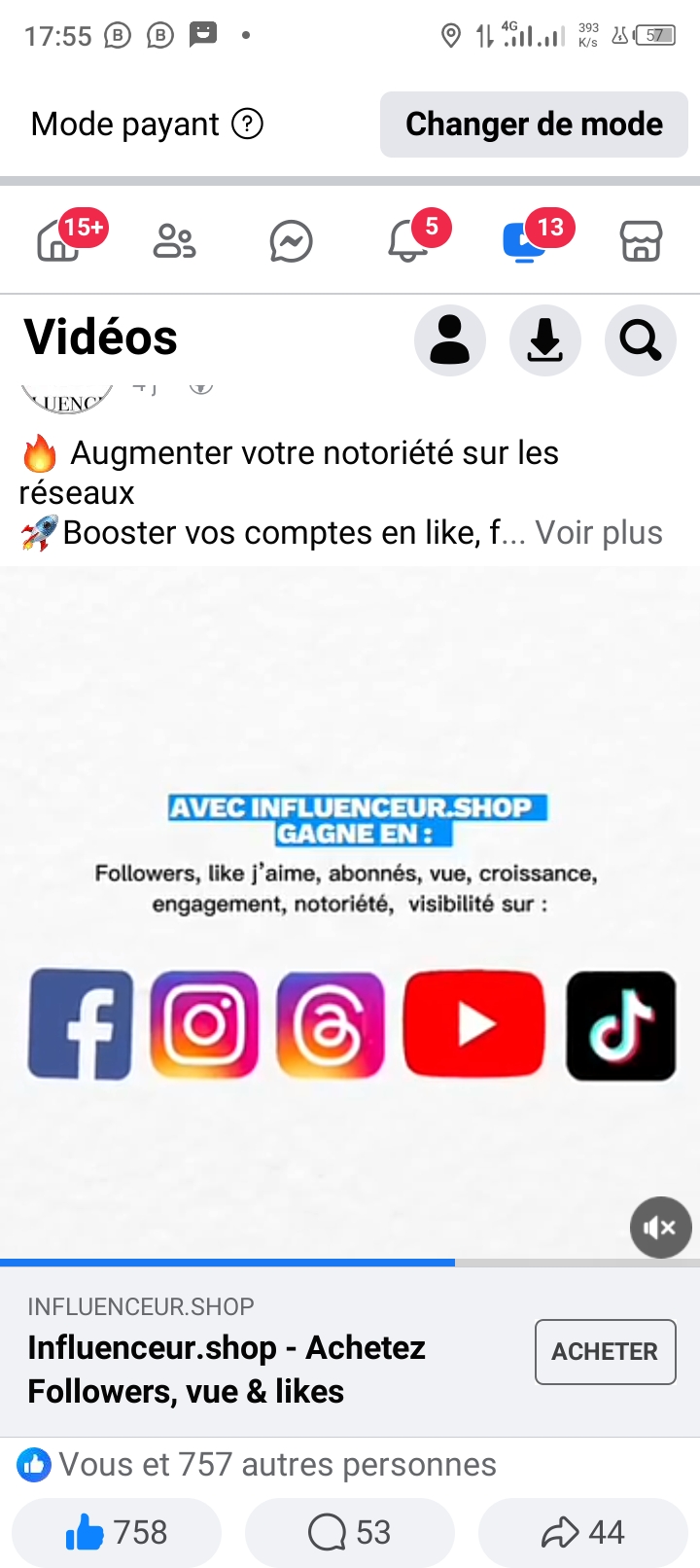
Task: Open the Messenger tab
Action: (x=292, y=241)
